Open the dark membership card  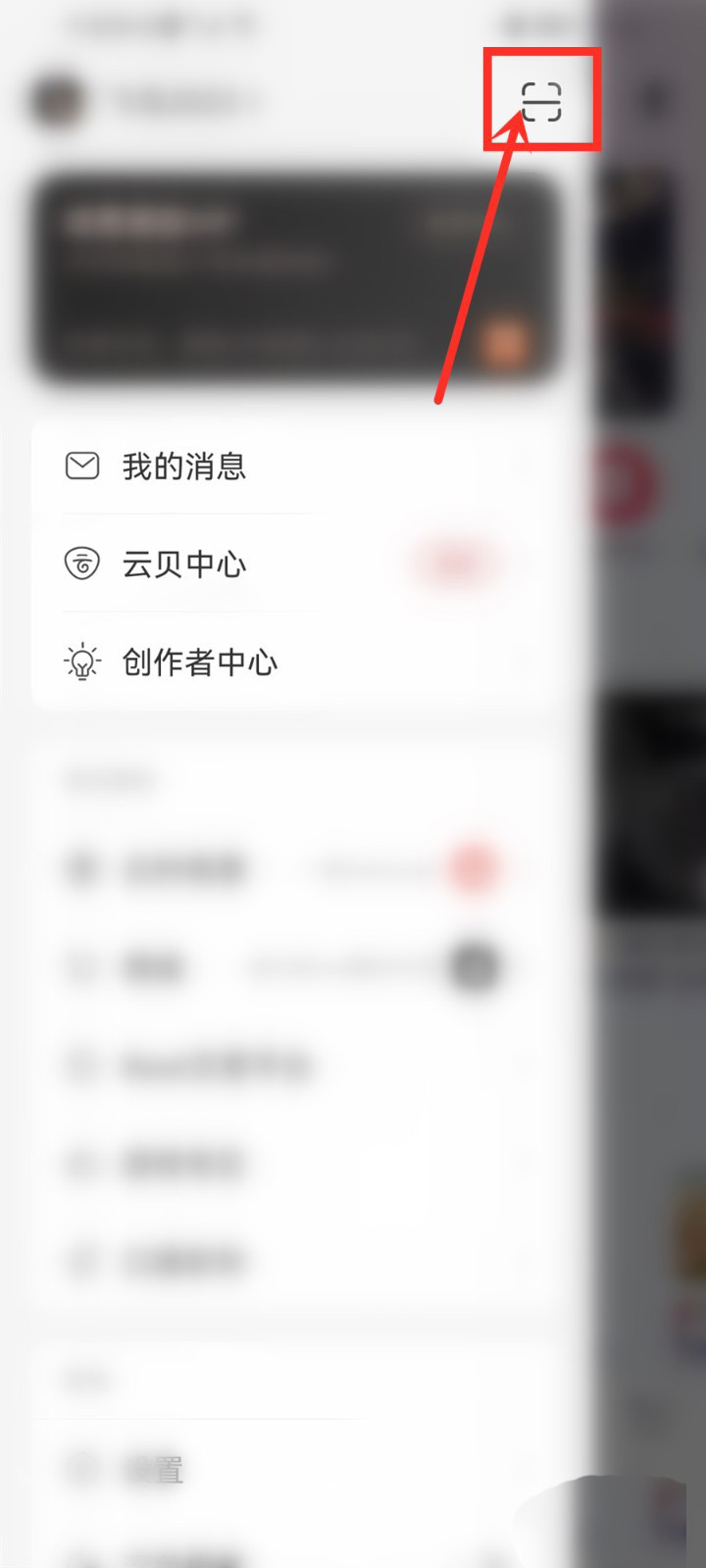pos(294,279)
